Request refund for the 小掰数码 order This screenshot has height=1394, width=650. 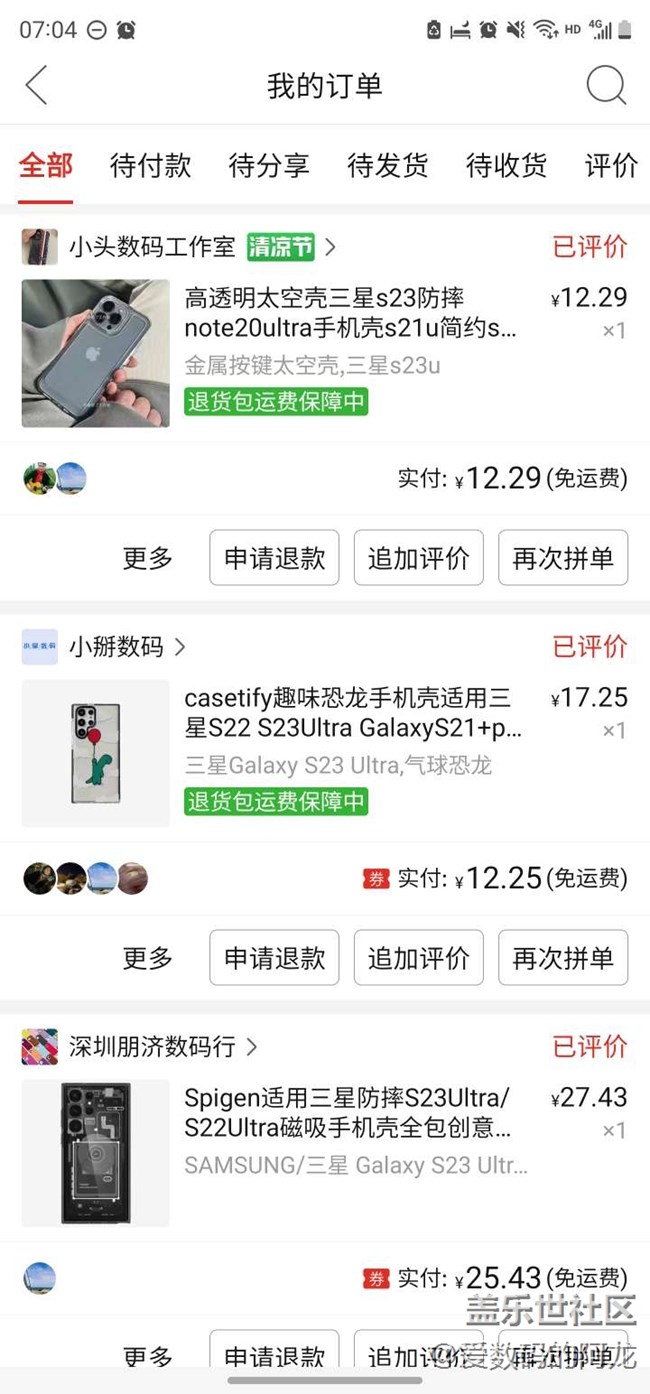pos(274,958)
